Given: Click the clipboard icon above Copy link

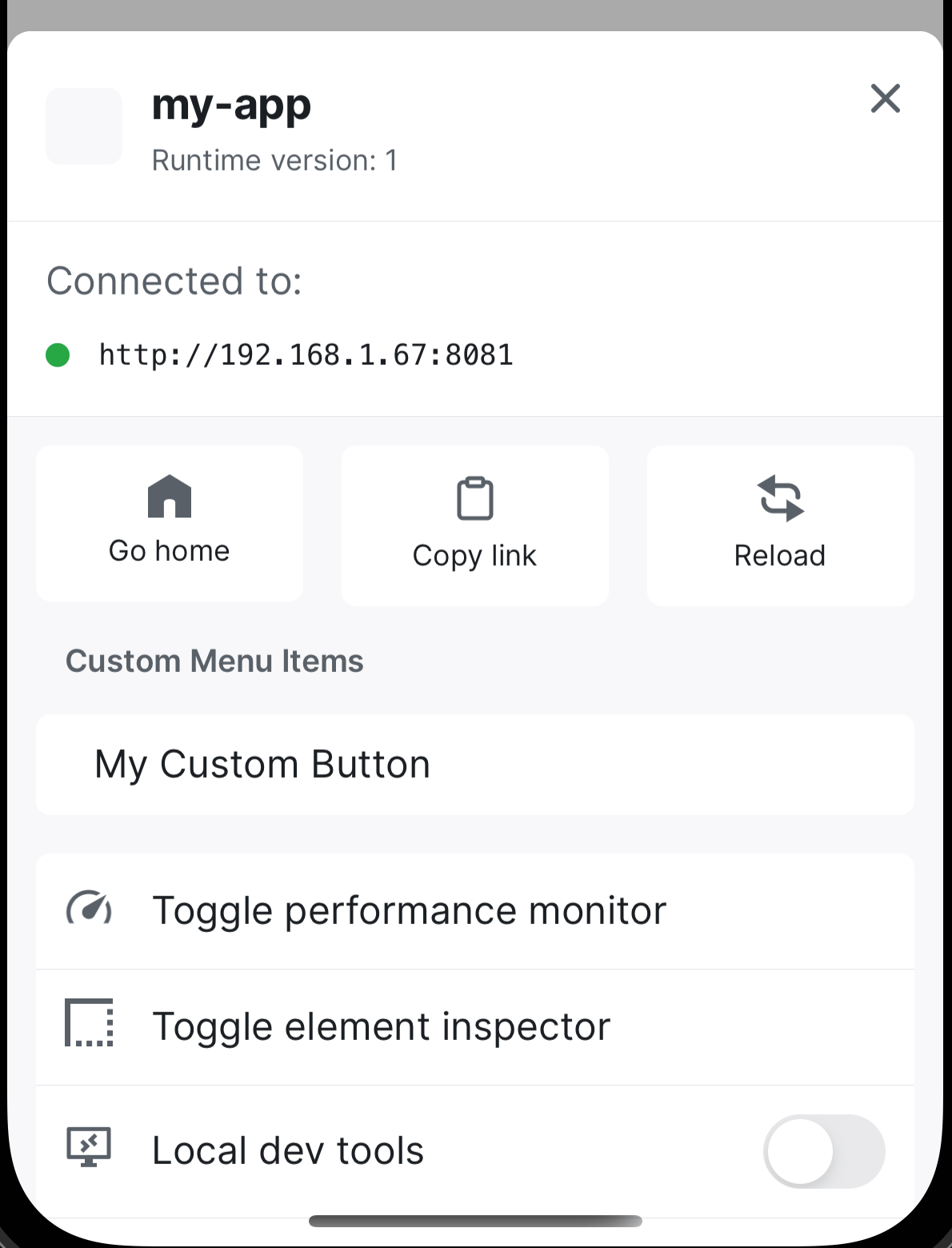Looking at the screenshot, I should coord(474,498).
